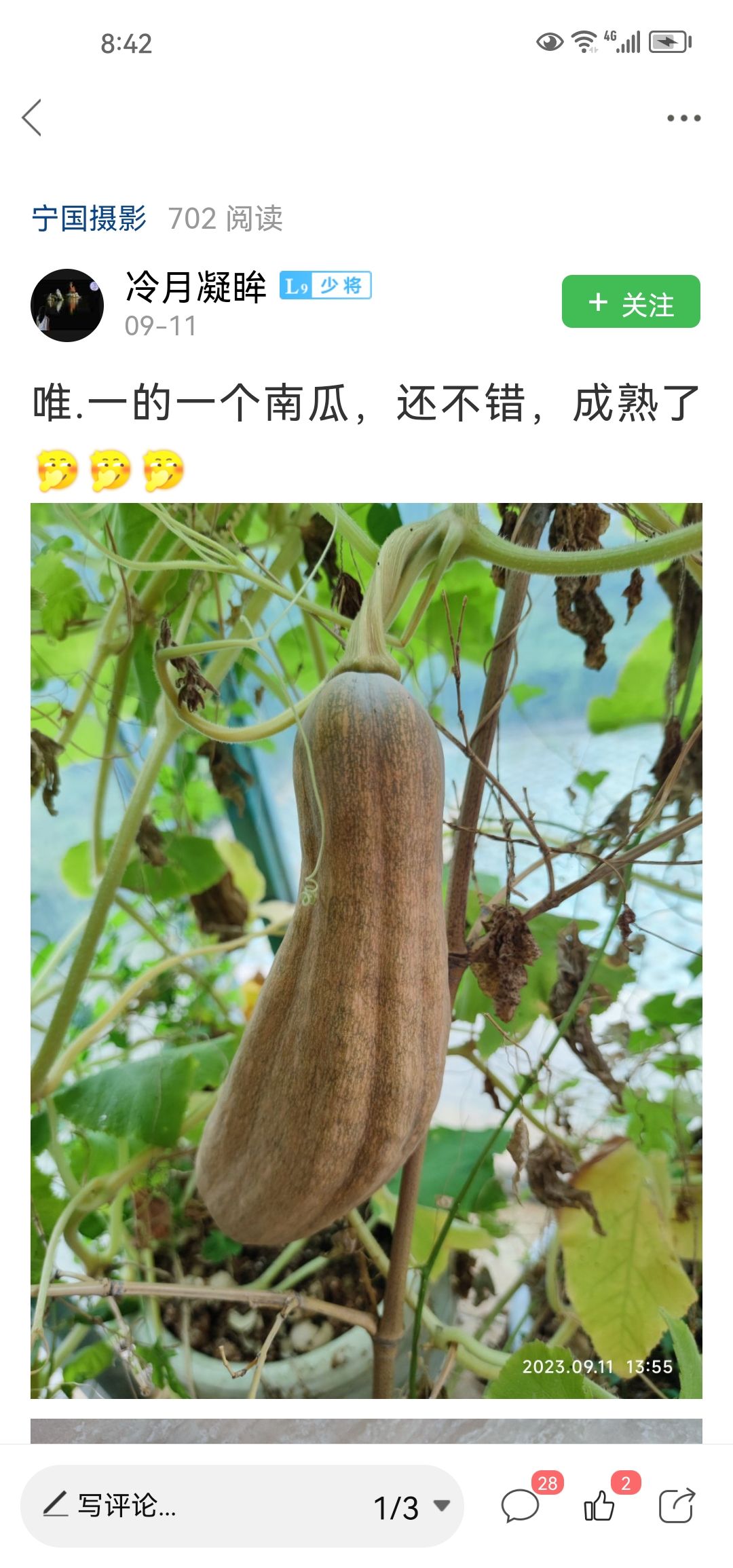Open the pumpkin photo full screen
The height and width of the screenshot is (1568, 733).
click(366, 950)
